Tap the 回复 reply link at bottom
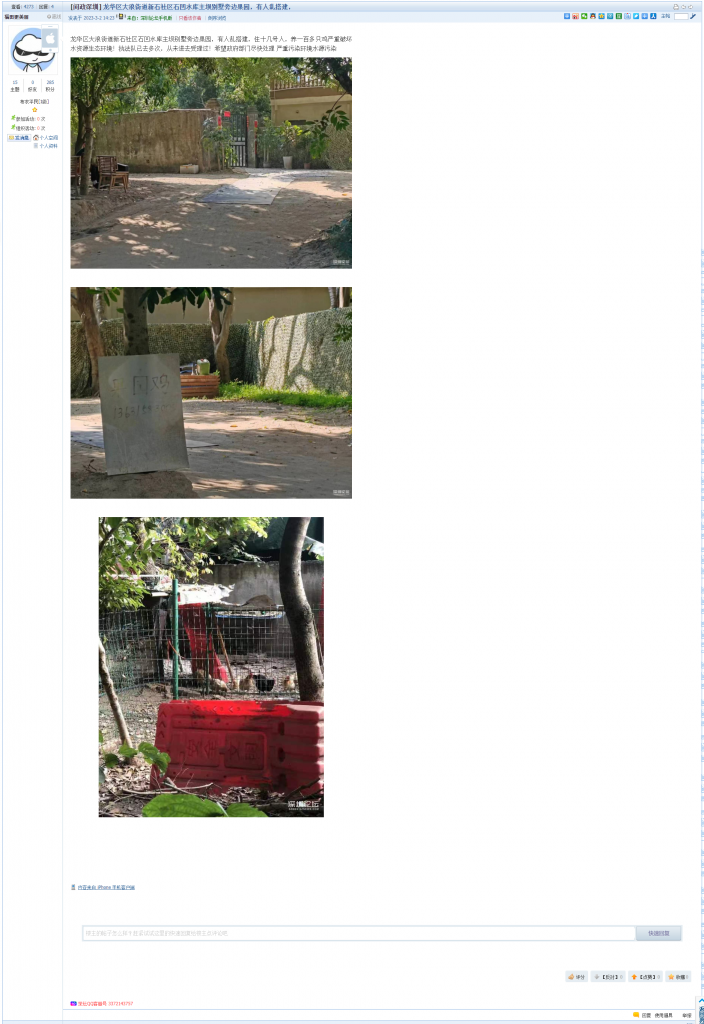 [642, 1015]
